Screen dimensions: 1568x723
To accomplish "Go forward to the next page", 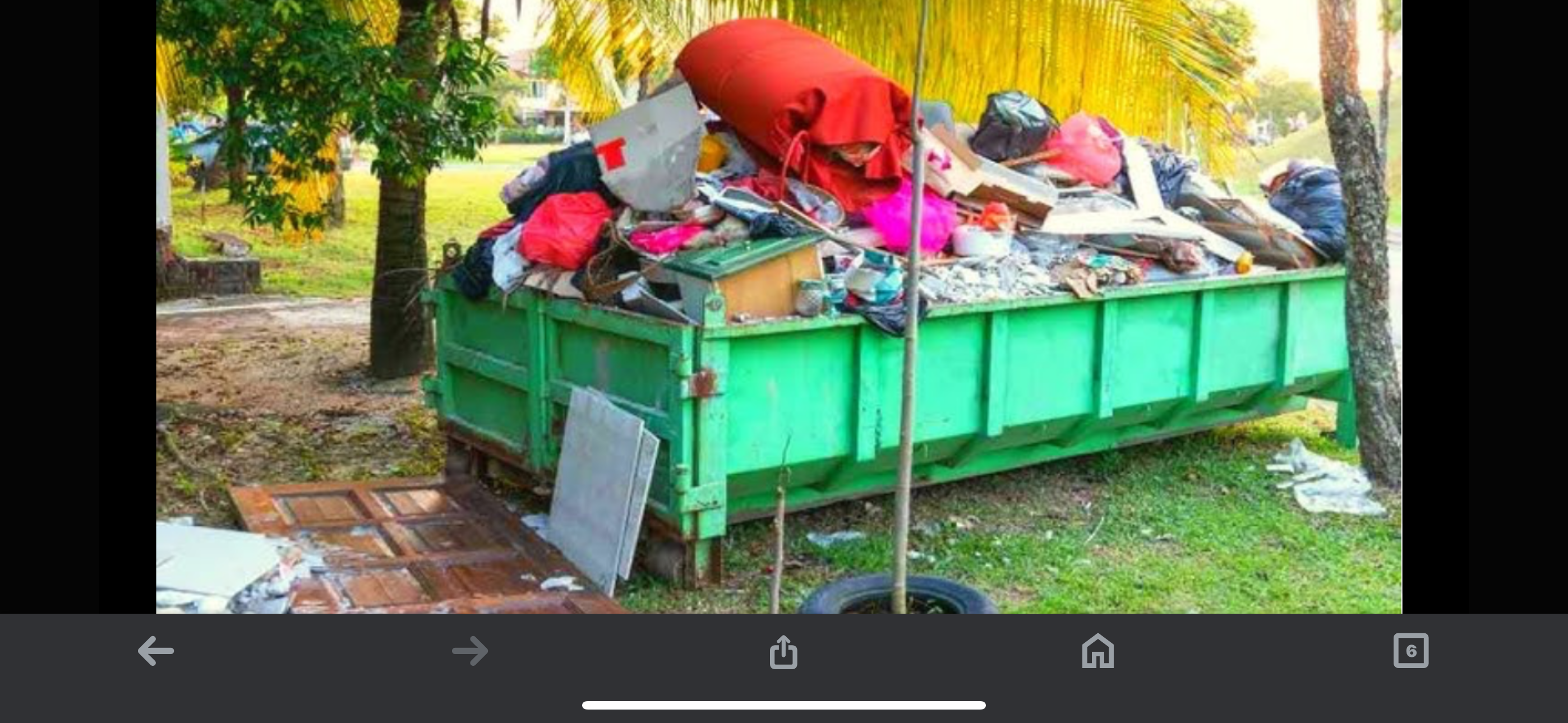I will tap(470, 651).
